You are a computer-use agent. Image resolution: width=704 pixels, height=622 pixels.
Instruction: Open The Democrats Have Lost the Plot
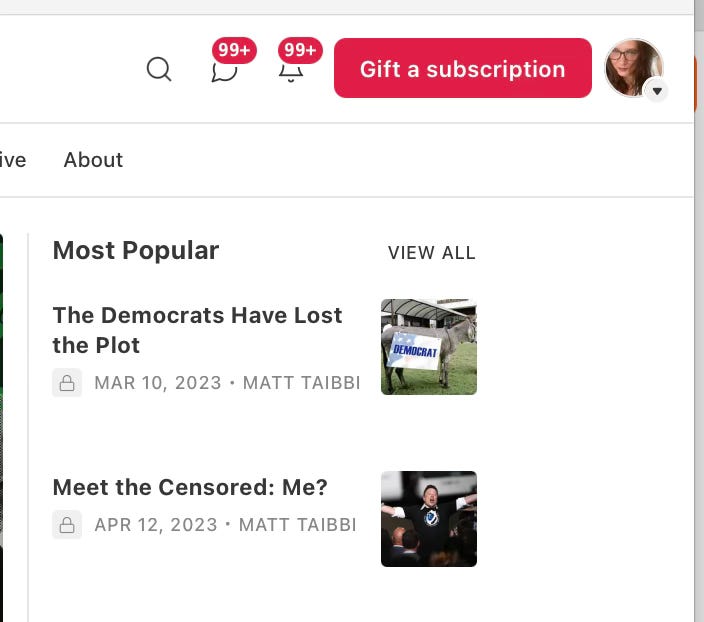[197, 330]
